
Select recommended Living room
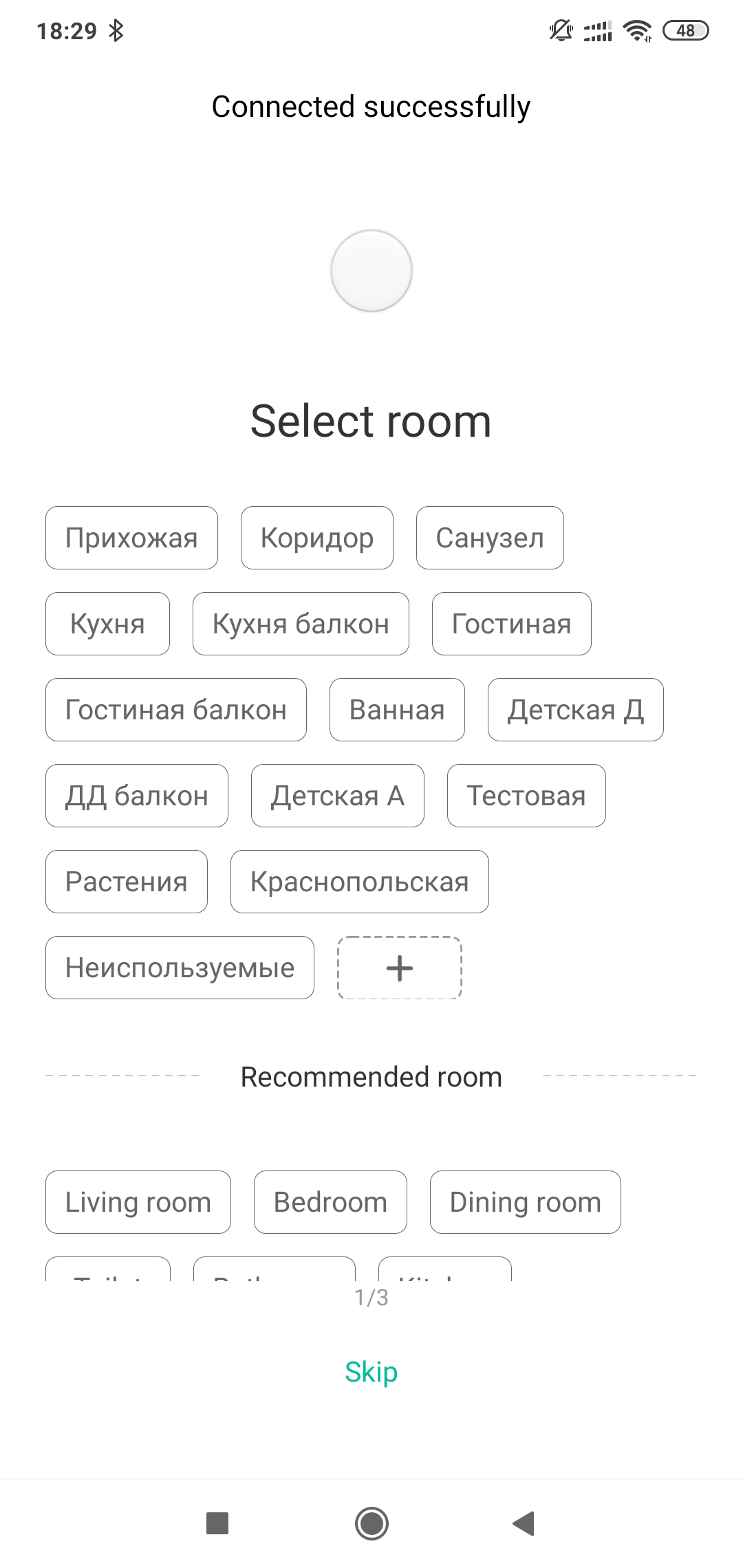click(138, 1202)
